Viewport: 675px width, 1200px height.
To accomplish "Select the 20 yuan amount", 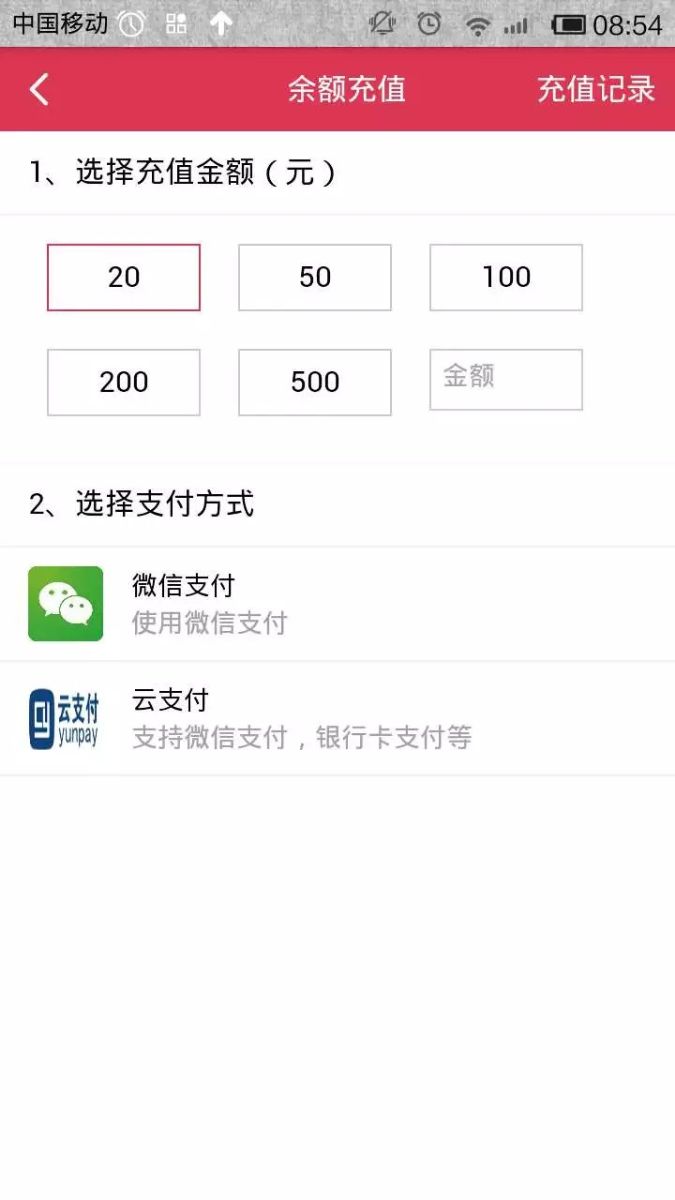I will [124, 277].
